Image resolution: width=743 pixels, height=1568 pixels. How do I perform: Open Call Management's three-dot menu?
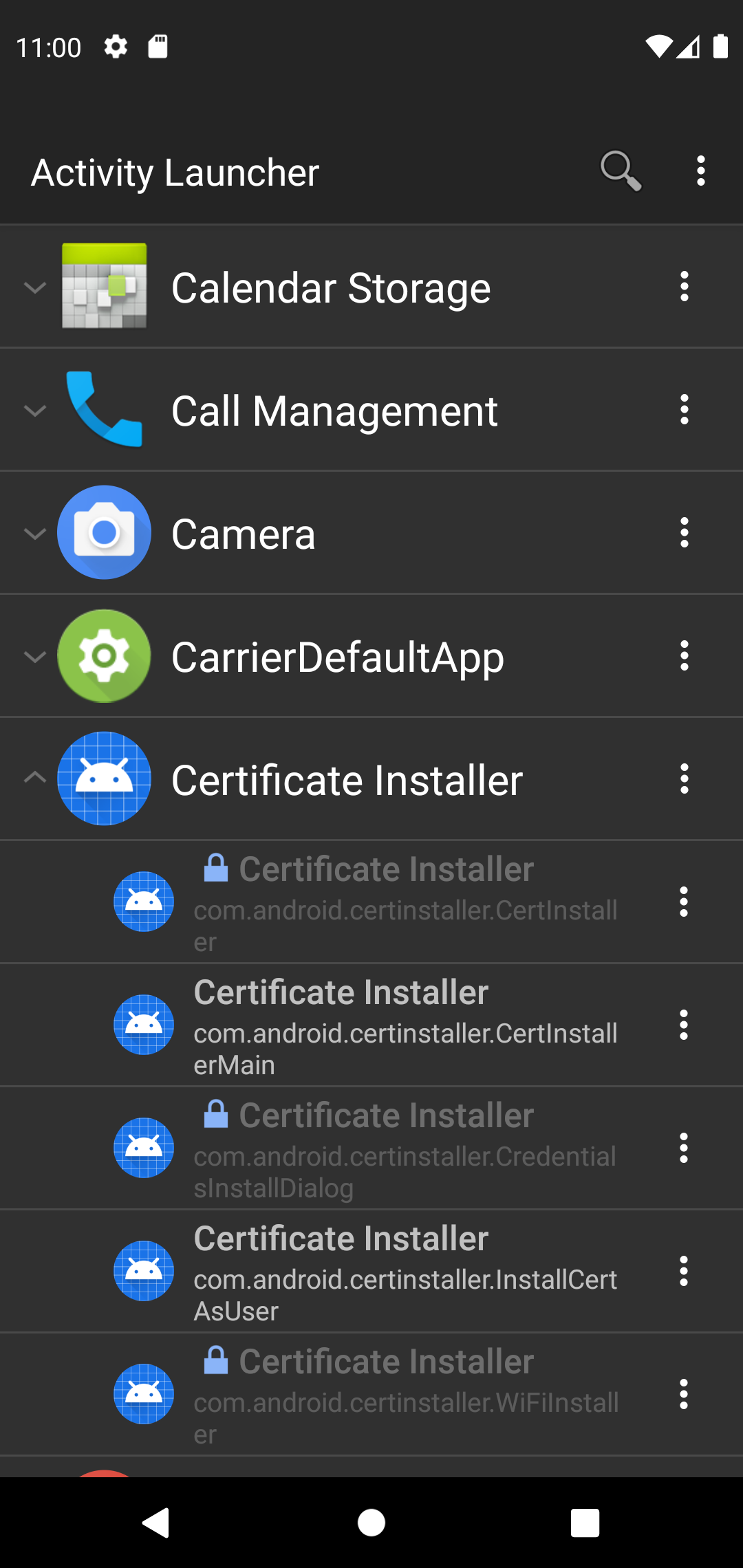(685, 410)
